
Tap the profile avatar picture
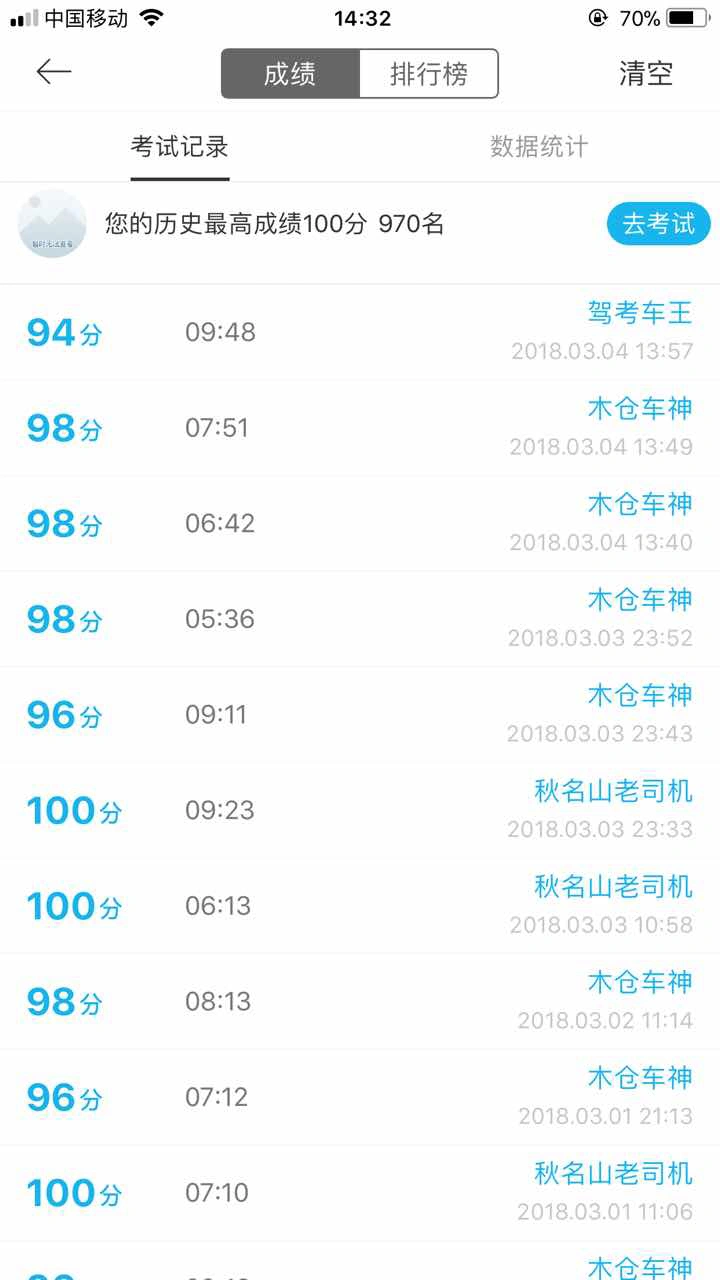52,224
